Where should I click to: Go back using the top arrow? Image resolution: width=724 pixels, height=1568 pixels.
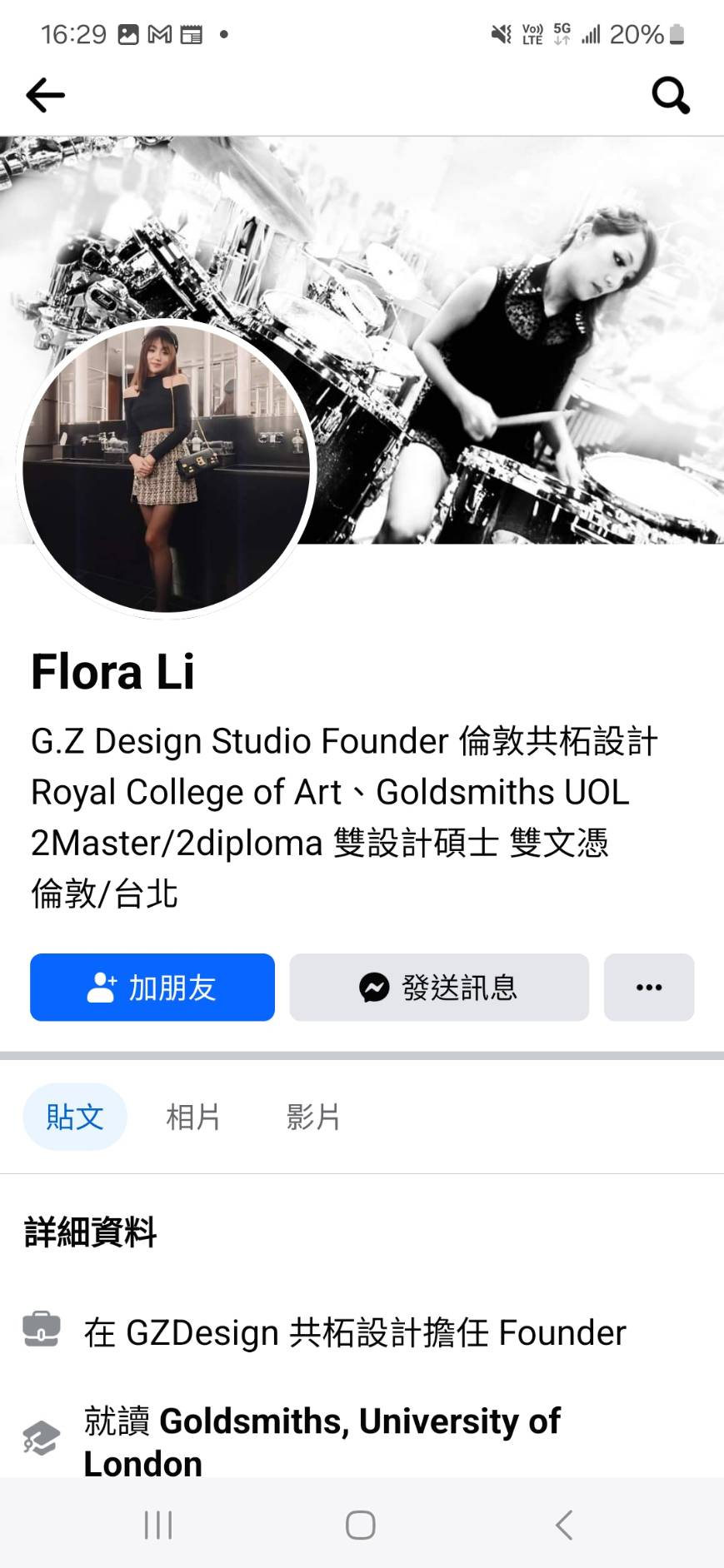click(x=46, y=95)
